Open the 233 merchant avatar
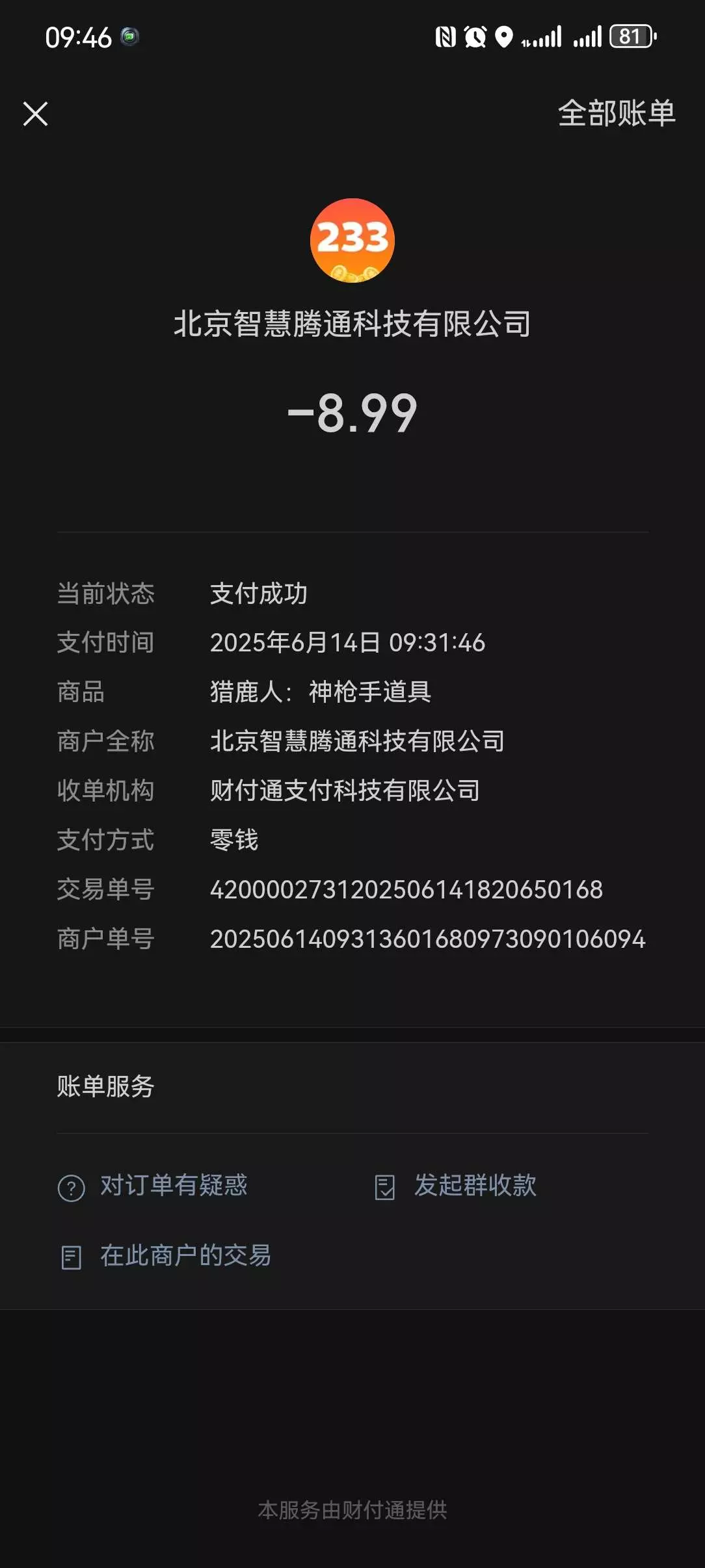The width and height of the screenshot is (705, 1568). coord(352,241)
